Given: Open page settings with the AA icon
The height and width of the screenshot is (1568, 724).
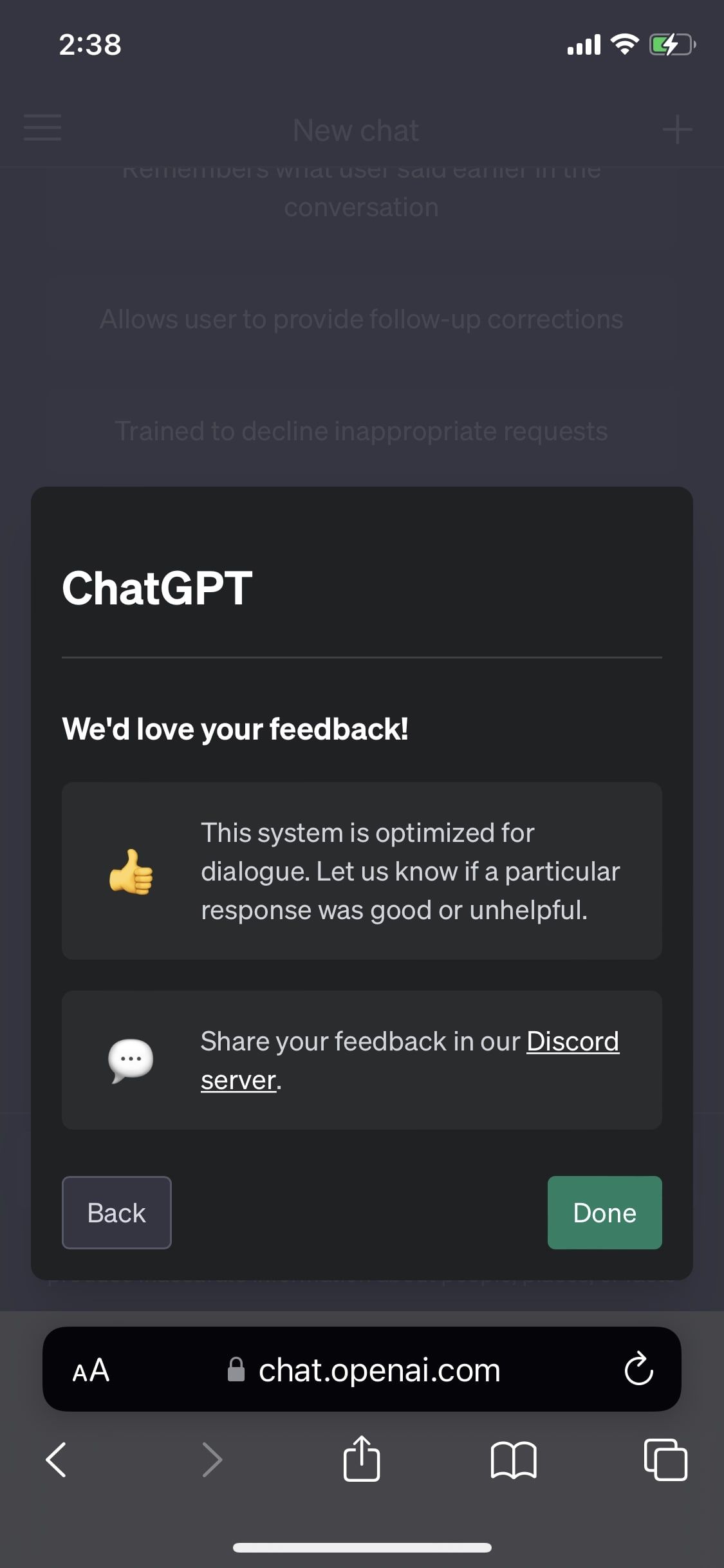Looking at the screenshot, I should tap(92, 1370).
